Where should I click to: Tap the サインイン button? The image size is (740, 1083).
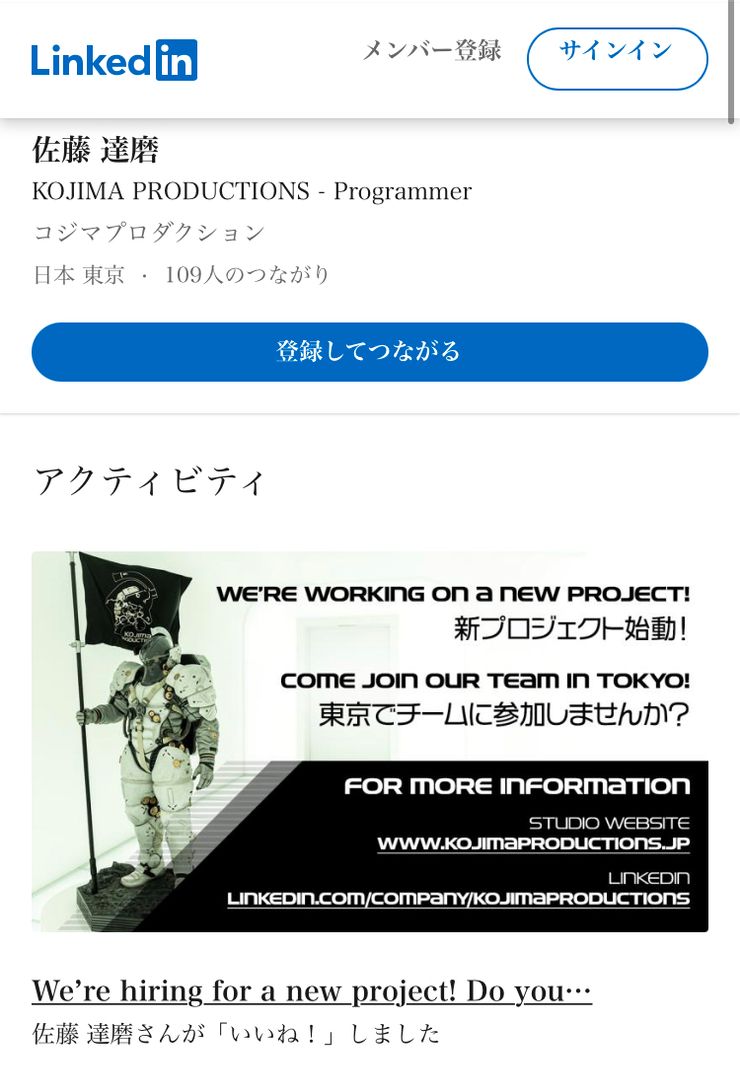(x=617, y=59)
